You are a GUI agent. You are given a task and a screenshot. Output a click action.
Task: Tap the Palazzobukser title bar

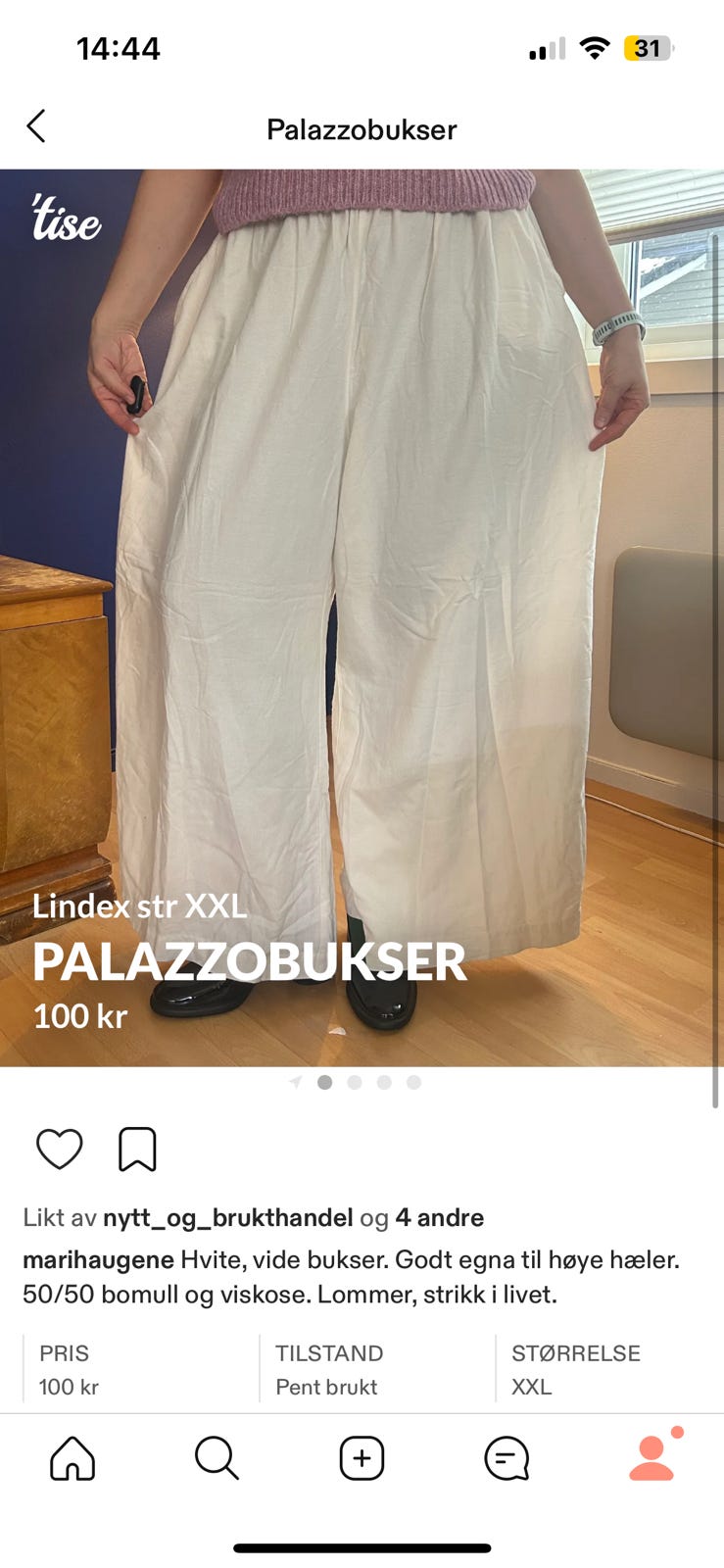tap(362, 128)
